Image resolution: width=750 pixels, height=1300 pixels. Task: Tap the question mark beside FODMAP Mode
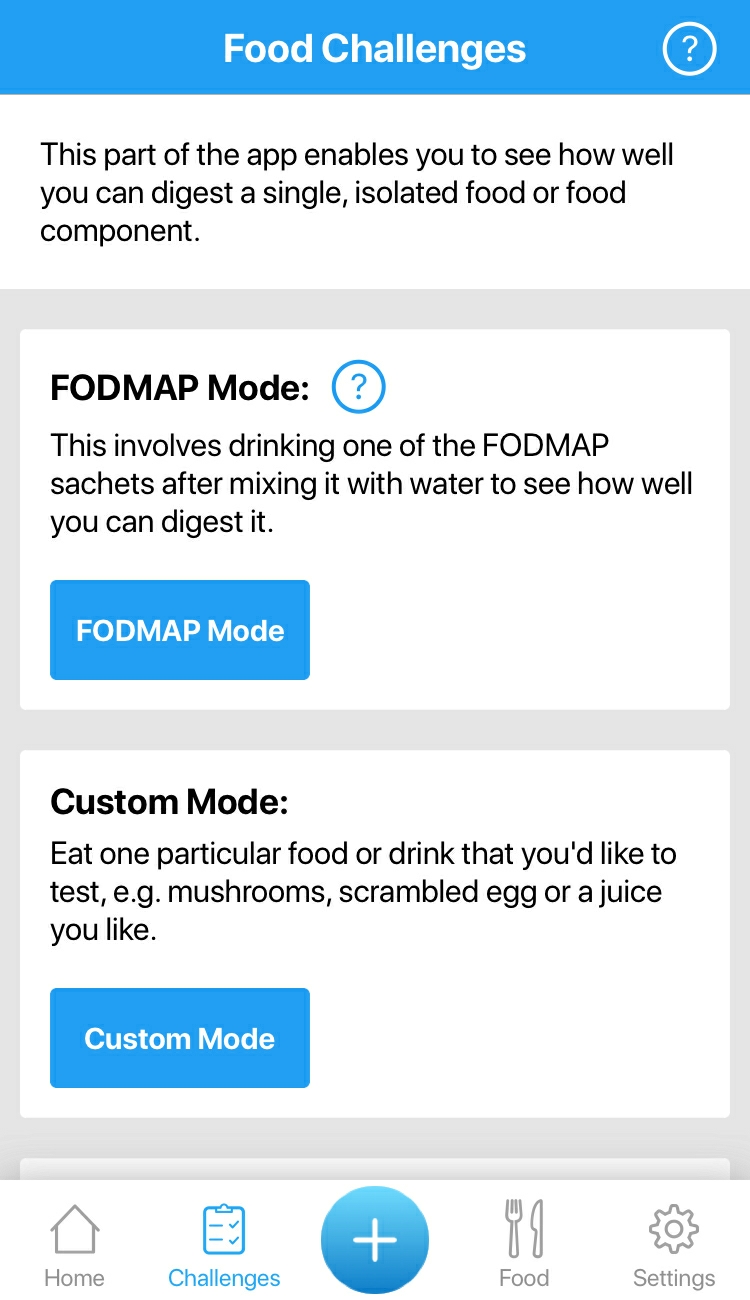point(358,388)
